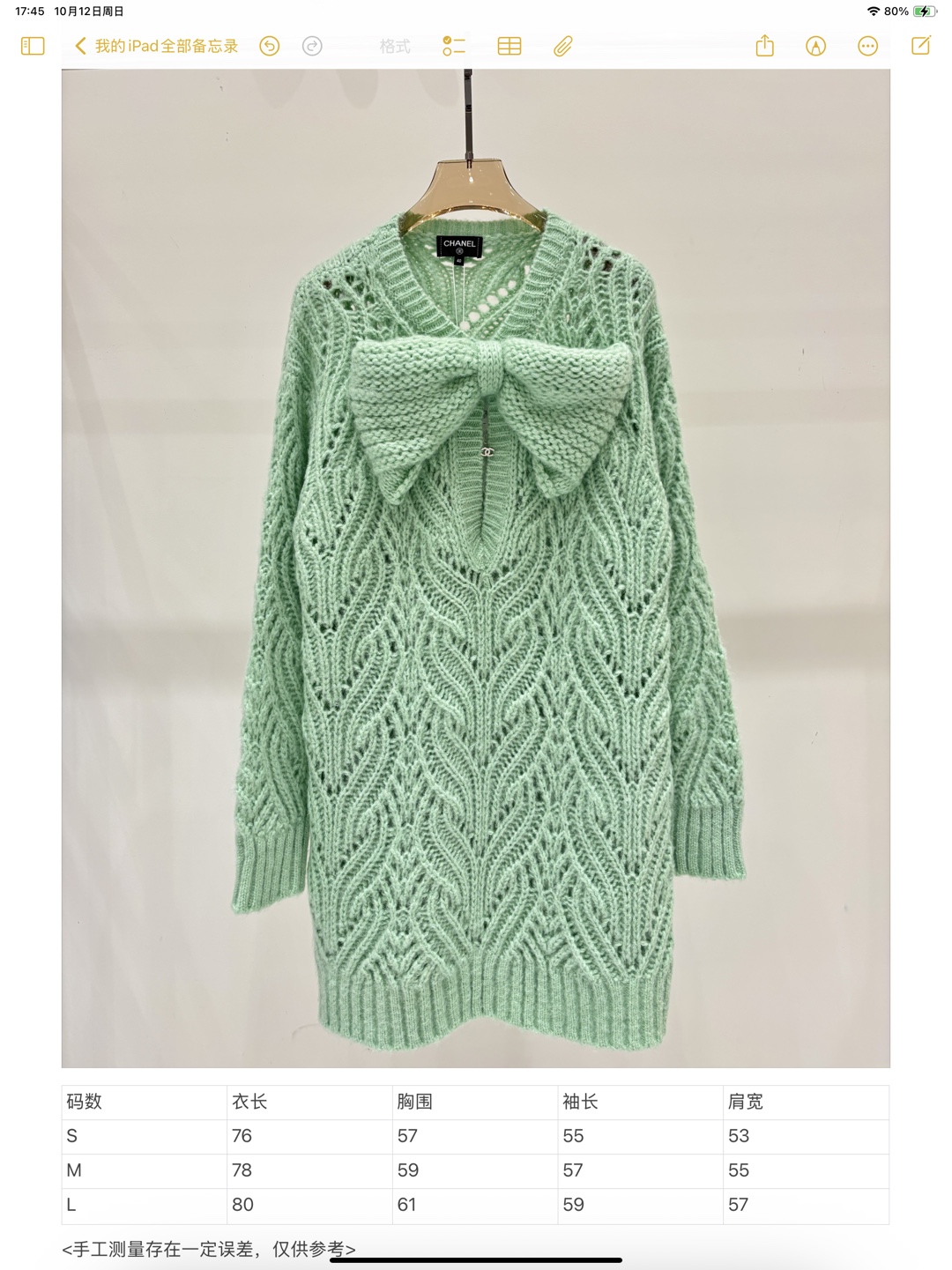
Task: Redo the last edit
Action: (312, 46)
